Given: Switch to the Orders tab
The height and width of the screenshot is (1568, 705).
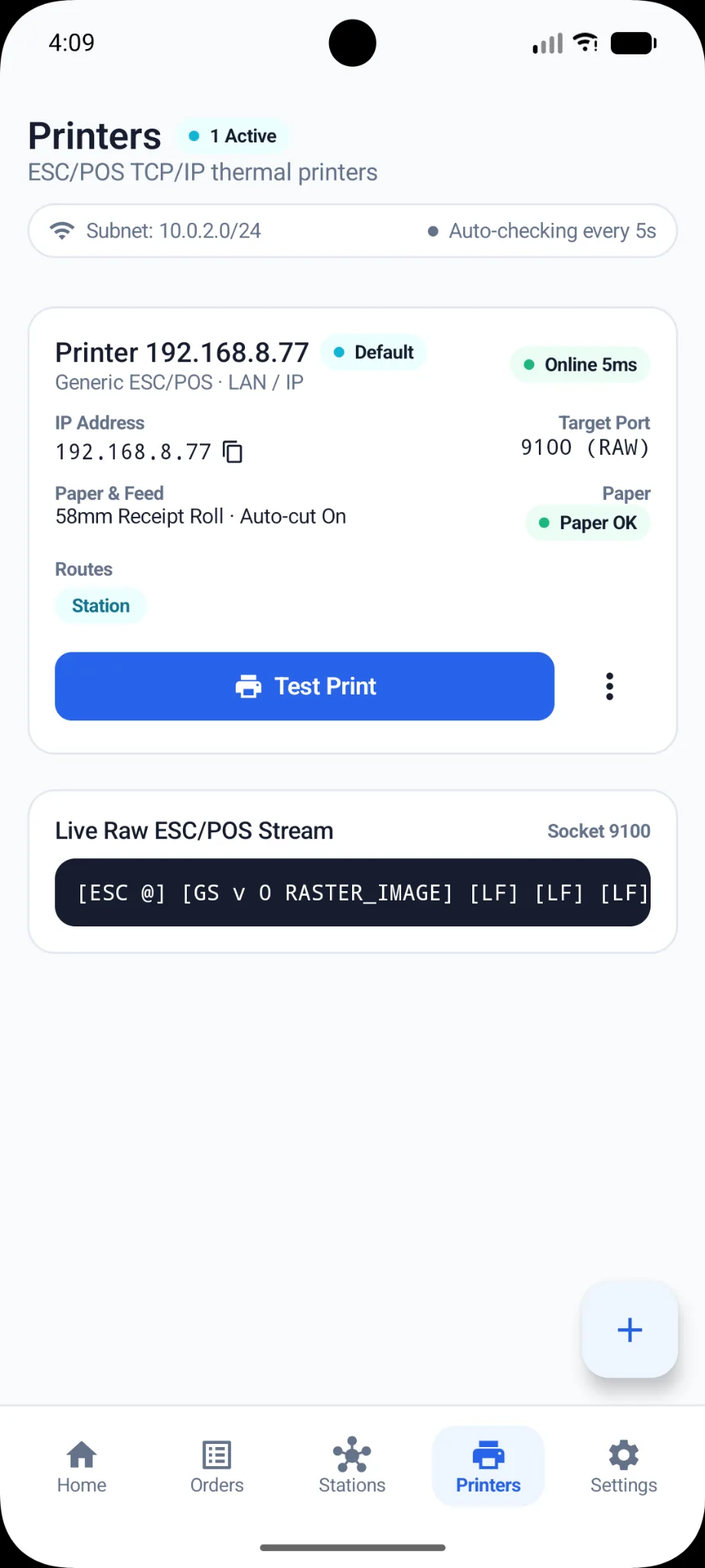Looking at the screenshot, I should [x=217, y=1466].
